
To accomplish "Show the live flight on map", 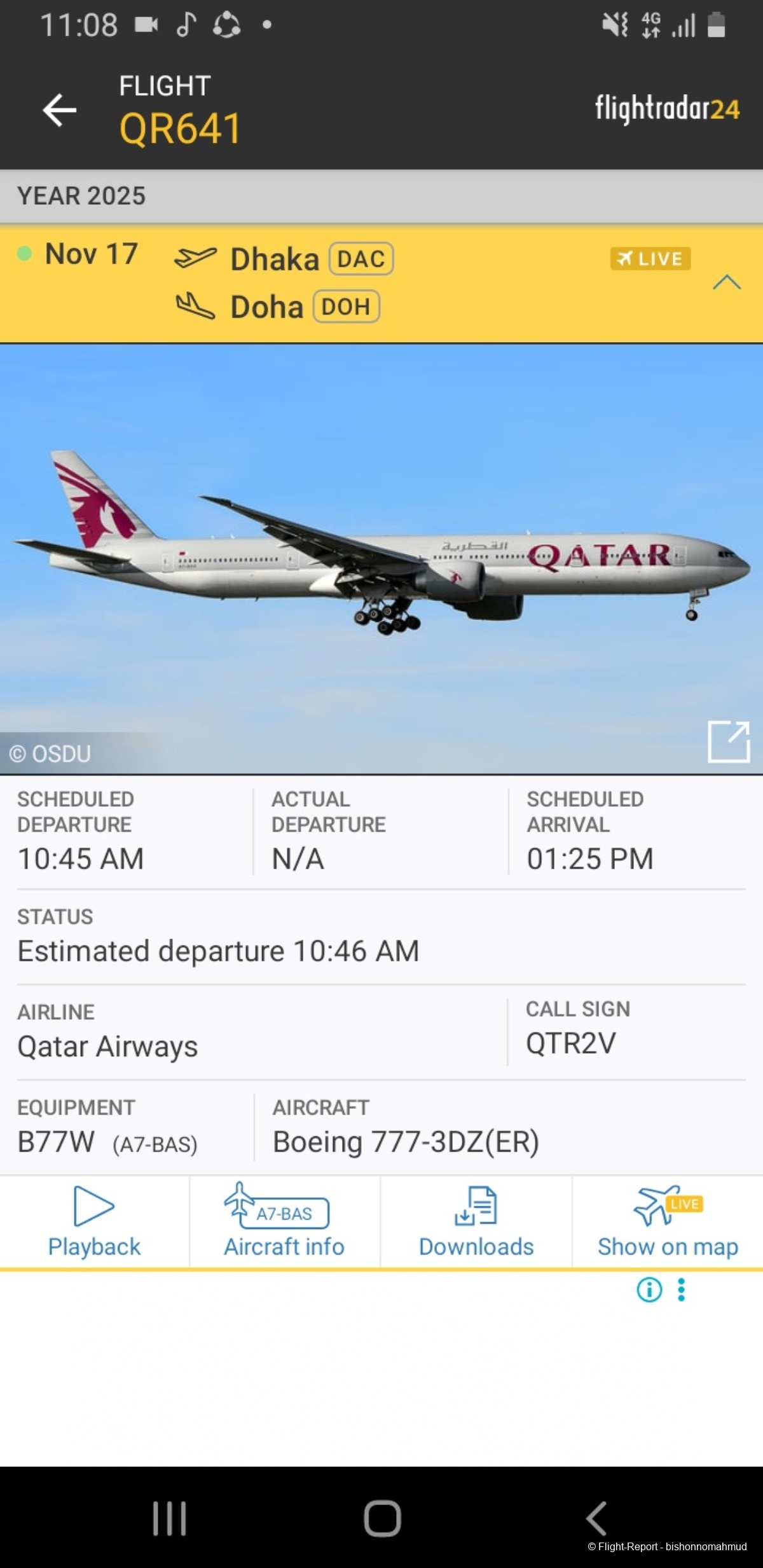I will (x=668, y=1221).
